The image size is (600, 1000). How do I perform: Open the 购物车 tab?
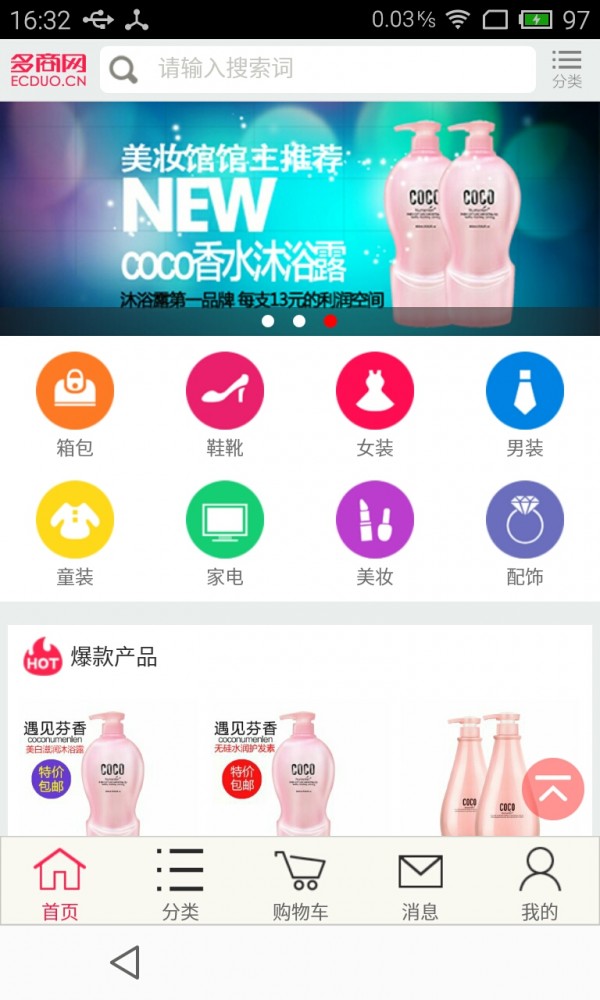pyautogui.click(x=300, y=882)
